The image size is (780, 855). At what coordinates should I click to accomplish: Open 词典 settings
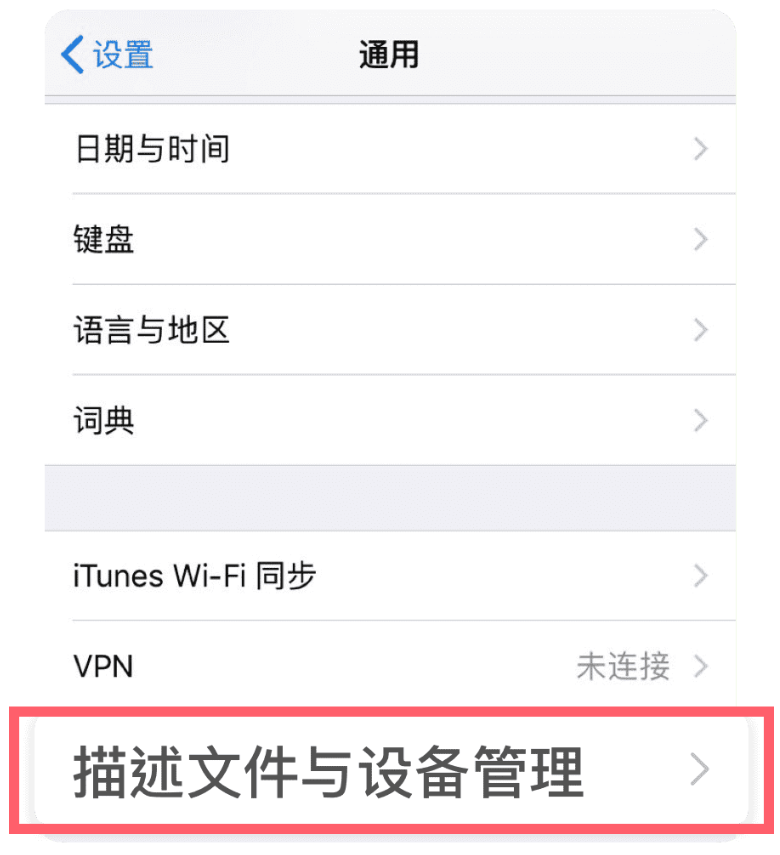tap(390, 421)
